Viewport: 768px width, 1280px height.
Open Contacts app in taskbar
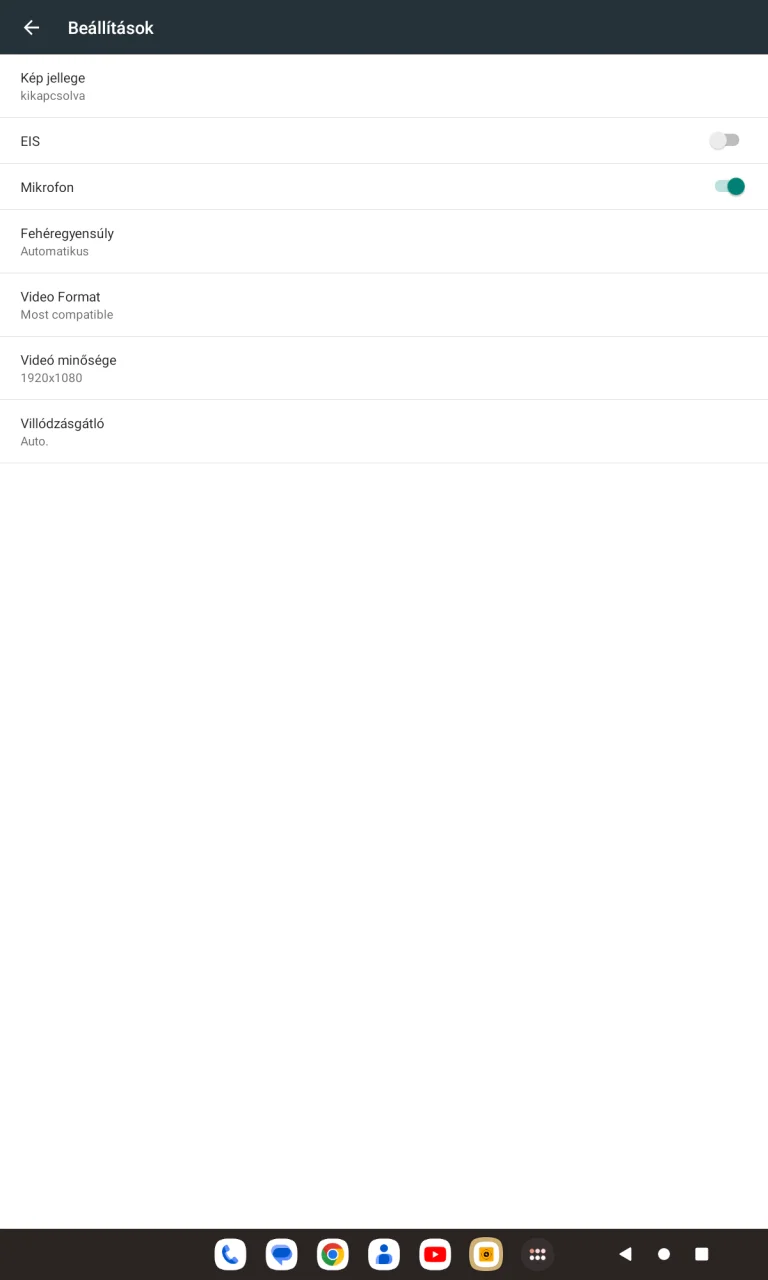point(384,1254)
